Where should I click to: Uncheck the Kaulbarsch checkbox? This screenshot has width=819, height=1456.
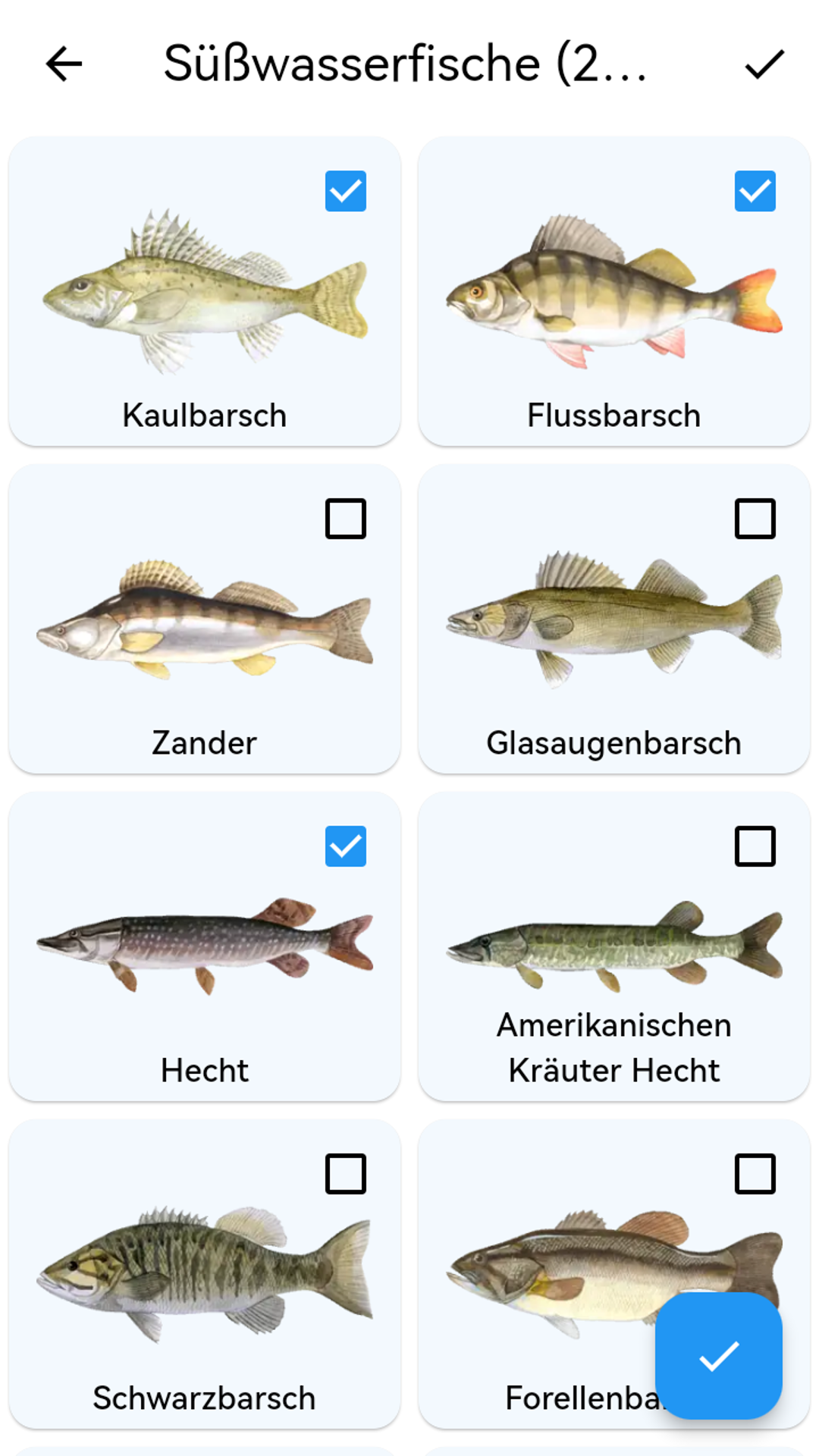[346, 191]
